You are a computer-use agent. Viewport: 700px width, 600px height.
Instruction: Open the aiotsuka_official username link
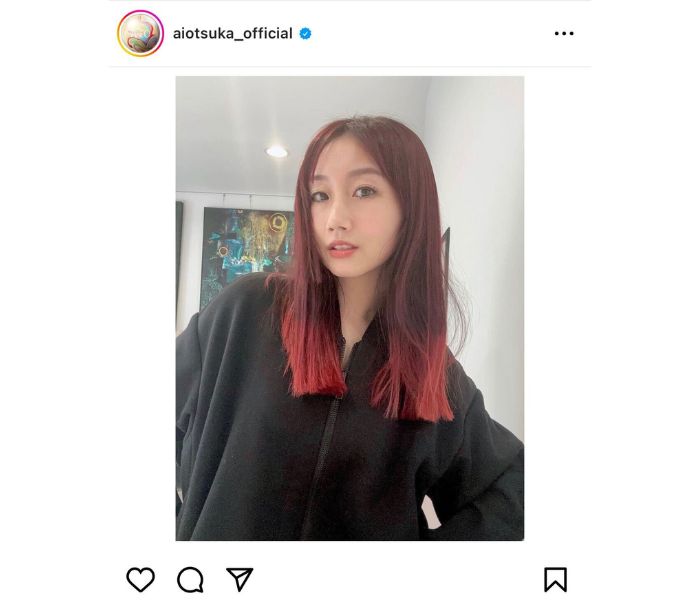[x=233, y=33]
